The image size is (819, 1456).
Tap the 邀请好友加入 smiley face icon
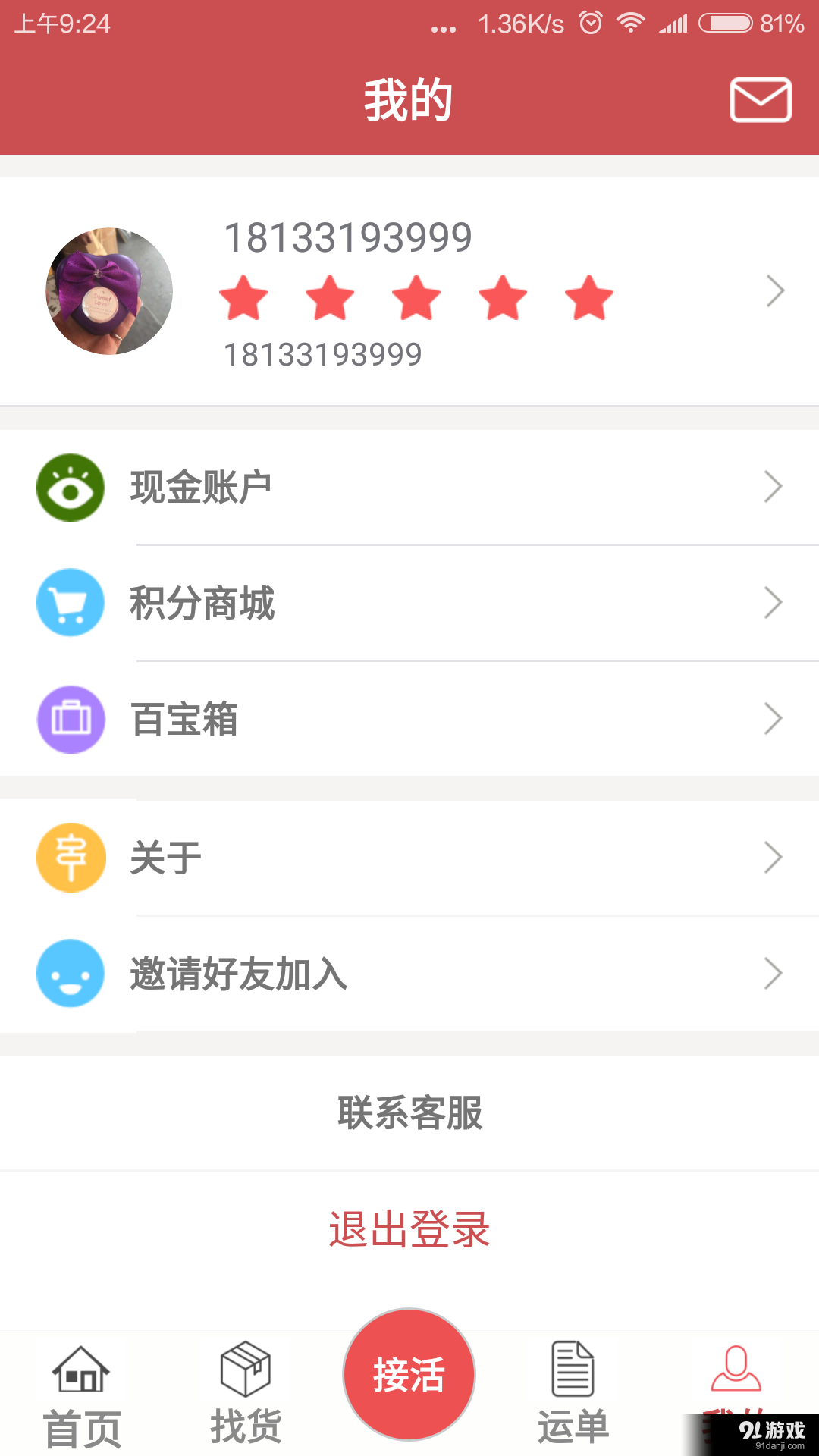point(70,973)
